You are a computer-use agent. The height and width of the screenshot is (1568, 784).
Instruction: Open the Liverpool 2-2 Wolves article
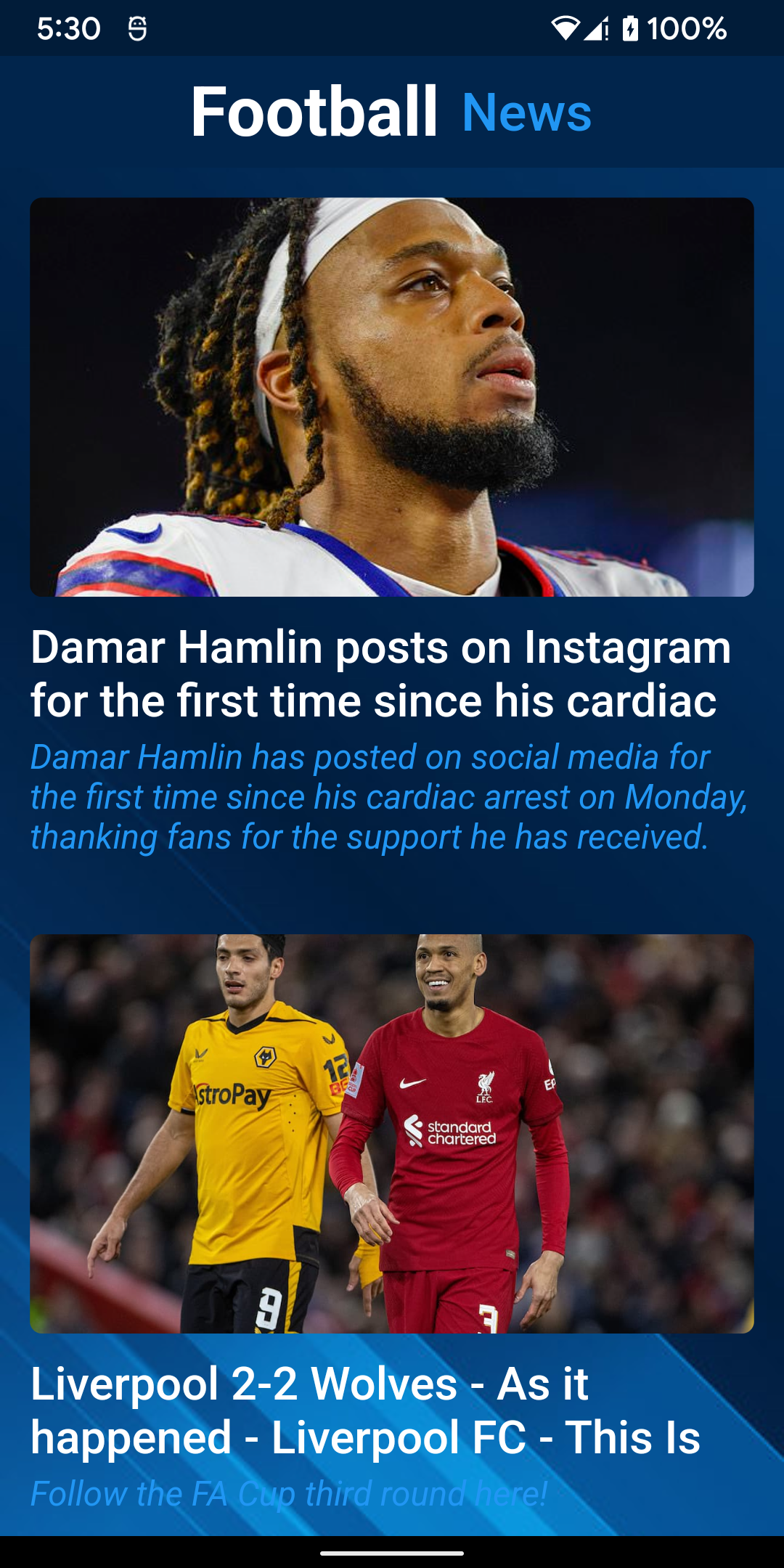click(366, 1410)
